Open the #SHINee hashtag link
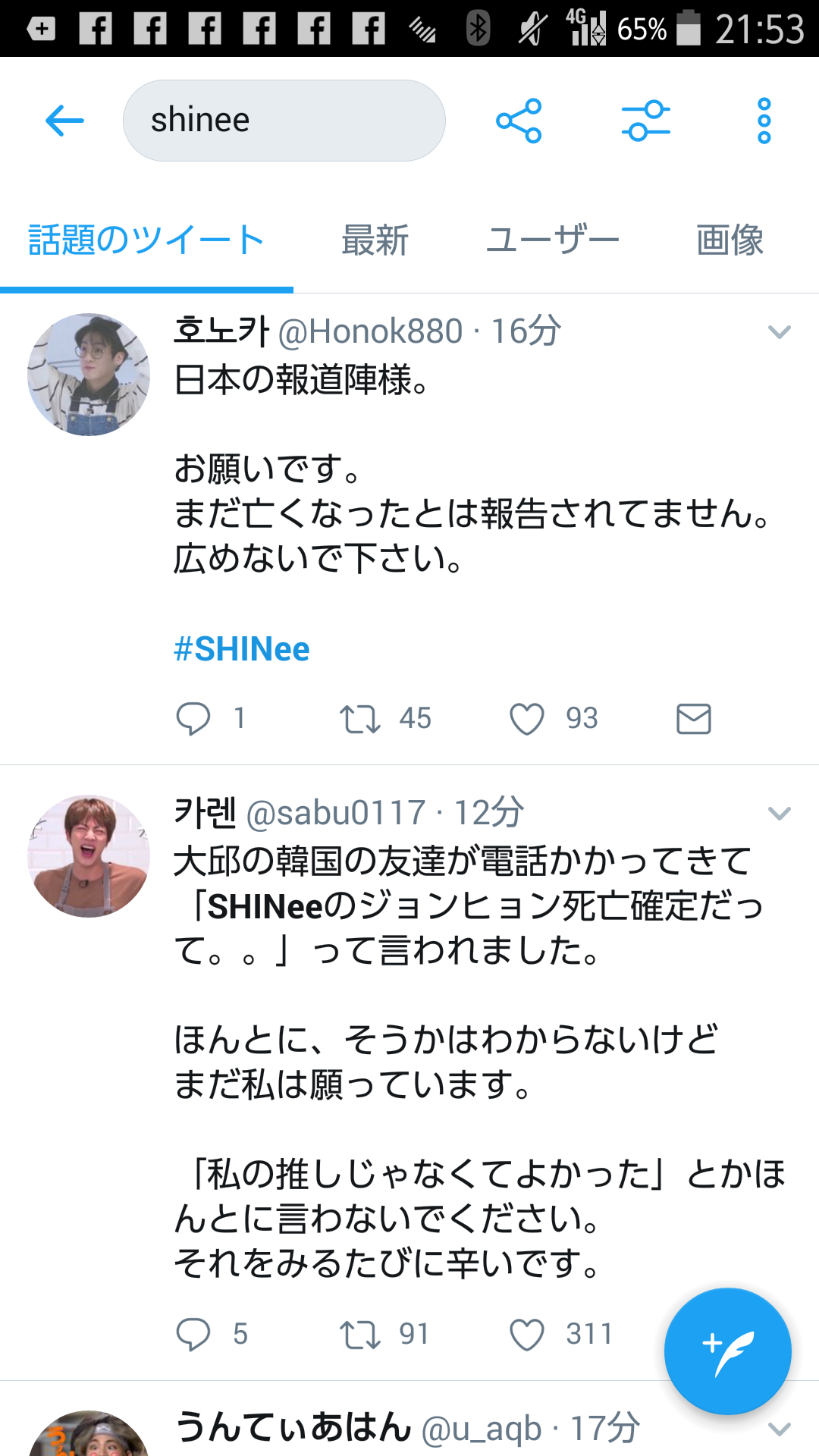Screen dimensions: 819x1456 coord(242,649)
